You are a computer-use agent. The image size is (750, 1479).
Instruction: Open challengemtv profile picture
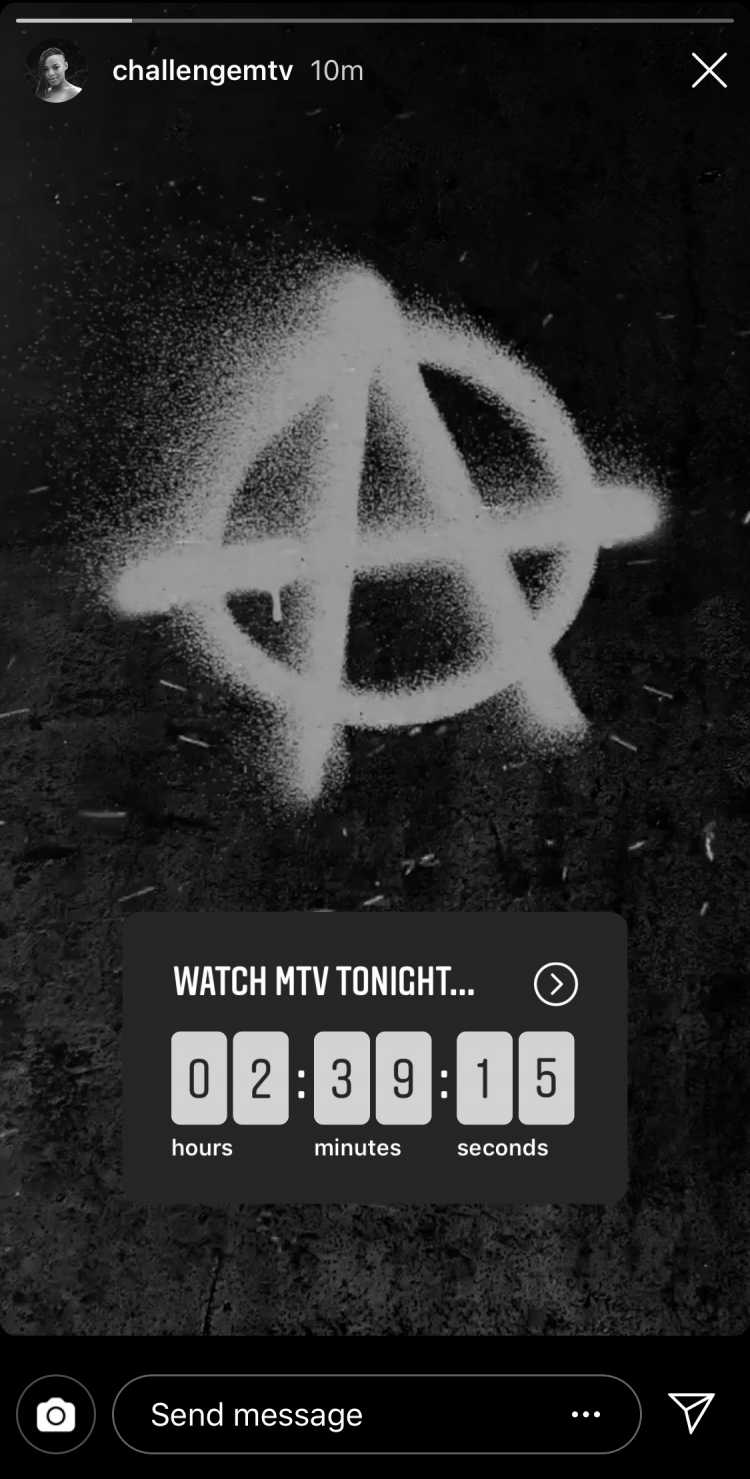pyautogui.click(x=56, y=71)
